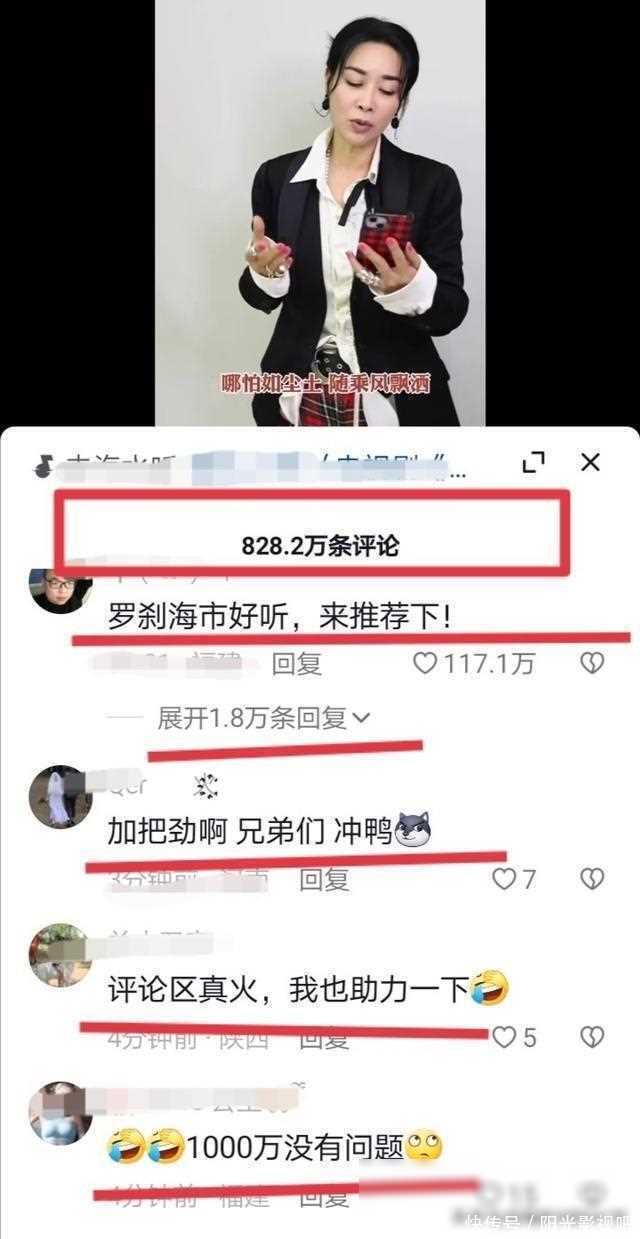Screen dimensions: 640x1239
Task: Like the 加把劲啊 兄弟们 comment
Action: pyautogui.click(x=503, y=879)
